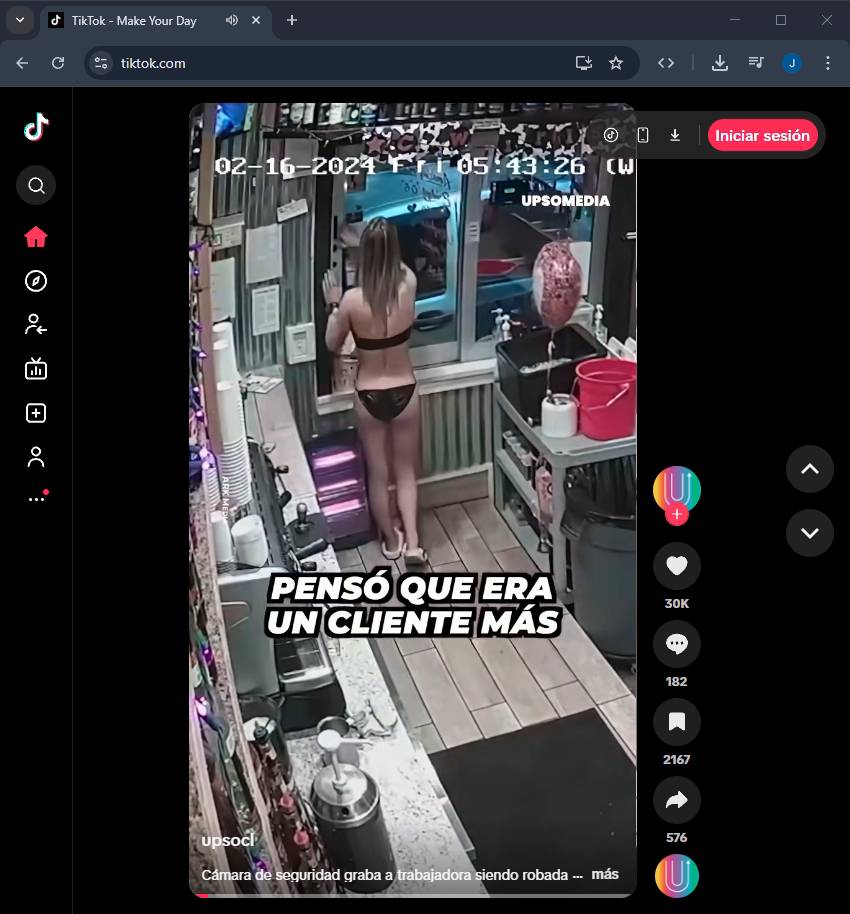Open the LIVE section
The width and height of the screenshot is (850, 914).
[36, 369]
